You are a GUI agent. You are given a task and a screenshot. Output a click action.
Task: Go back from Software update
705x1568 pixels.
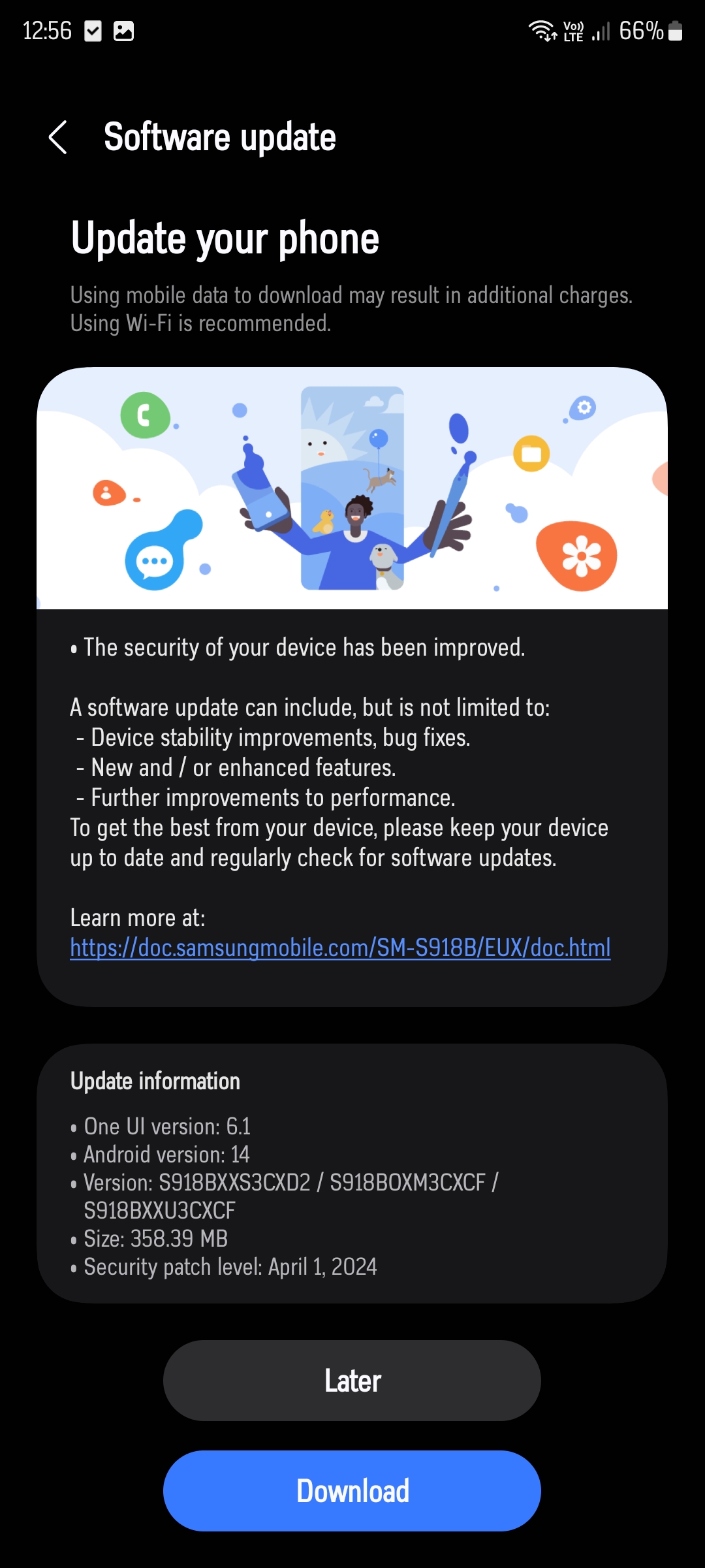coord(58,137)
